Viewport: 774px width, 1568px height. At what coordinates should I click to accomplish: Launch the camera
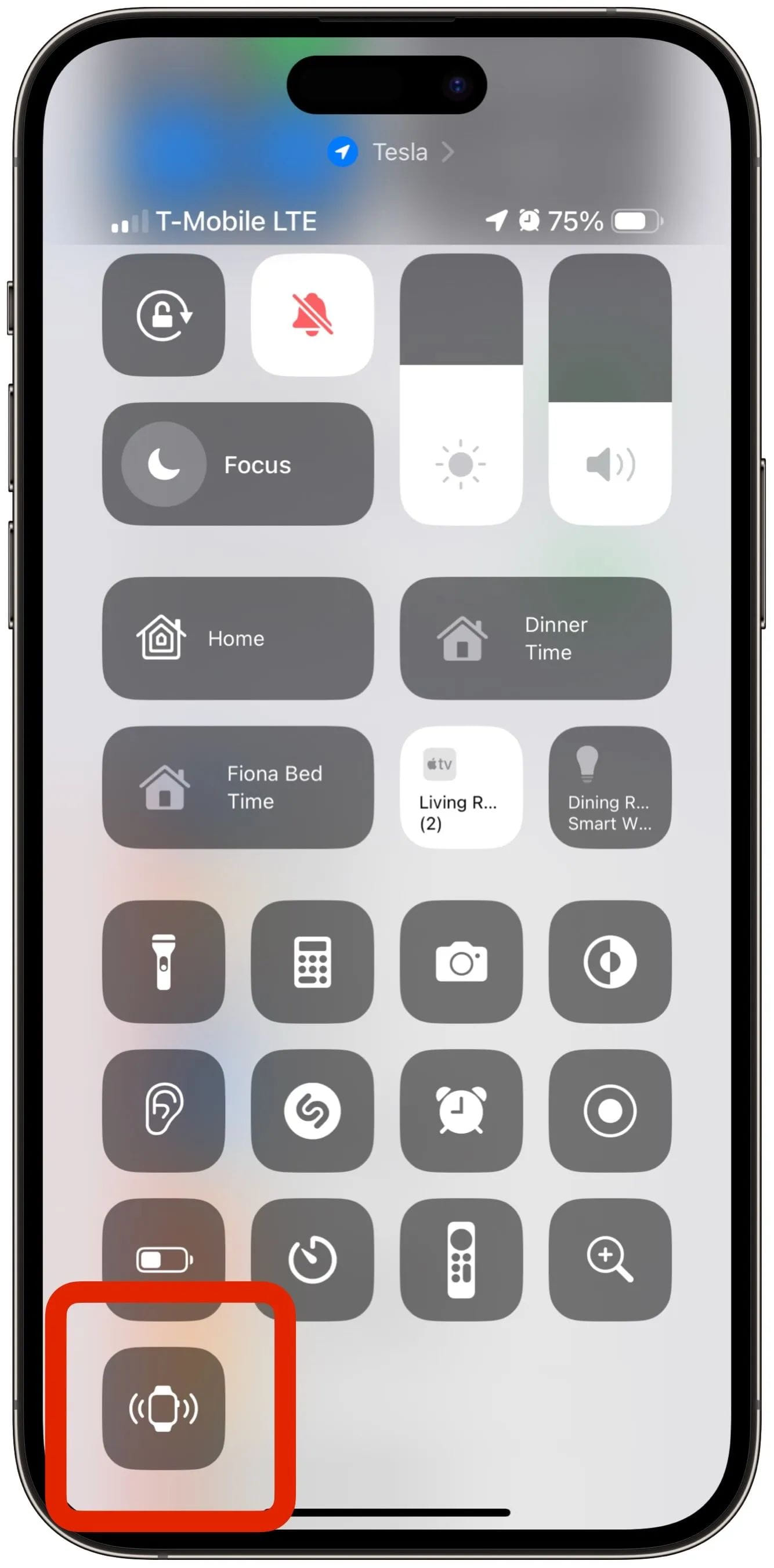click(x=461, y=961)
